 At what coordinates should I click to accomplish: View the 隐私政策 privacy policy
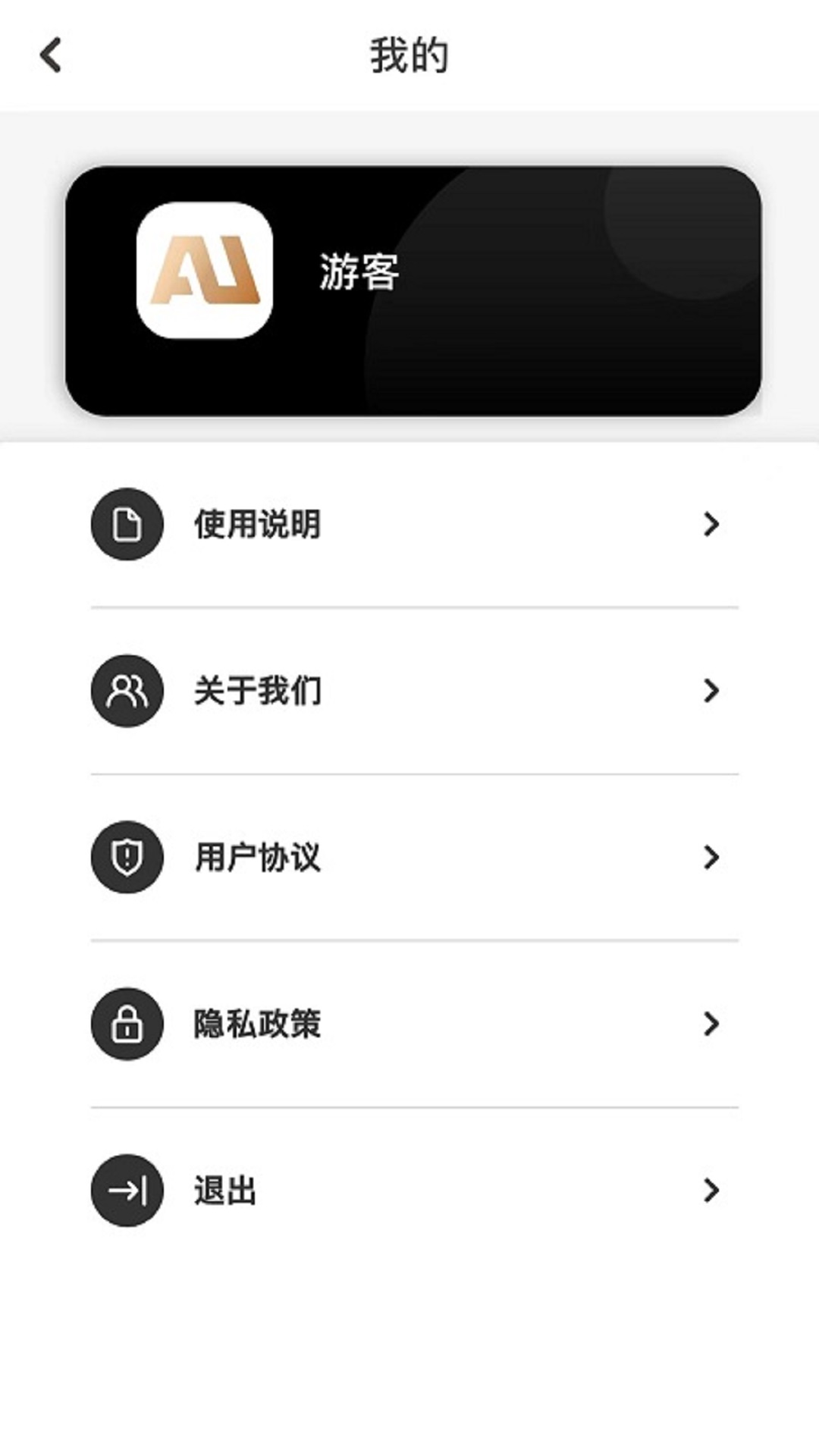coord(258,1024)
